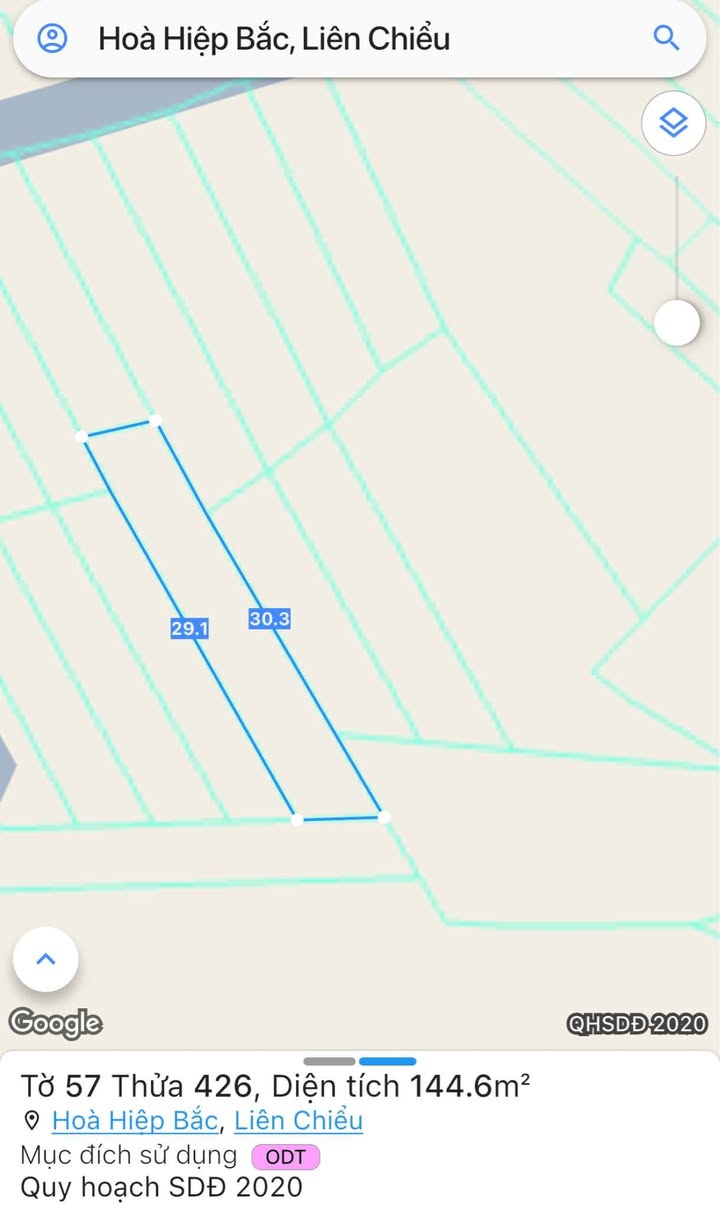Open the account profile icon
The height and width of the screenshot is (1209, 720).
tap(52, 38)
